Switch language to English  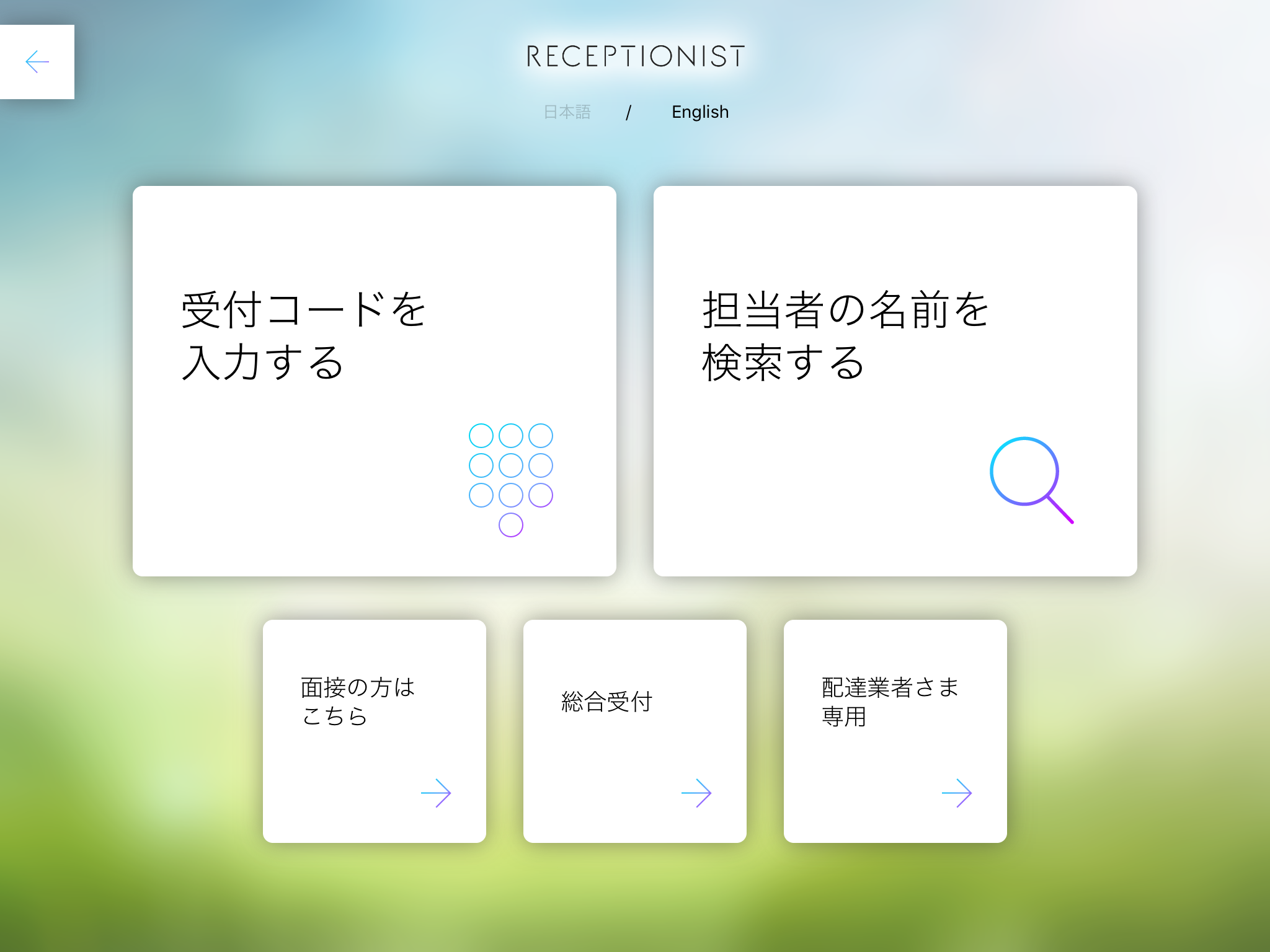click(x=699, y=112)
